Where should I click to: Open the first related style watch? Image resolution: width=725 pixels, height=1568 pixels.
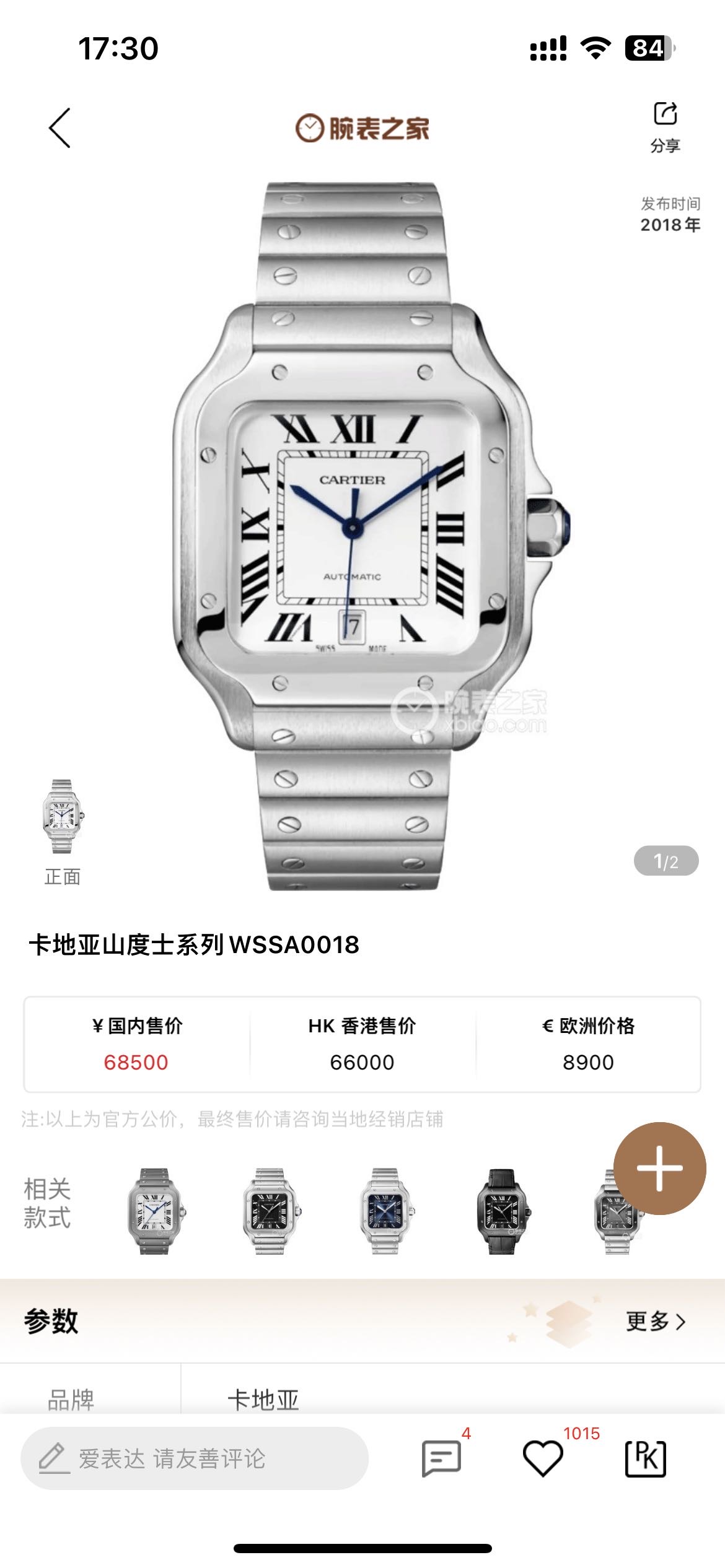pyautogui.click(x=156, y=1211)
